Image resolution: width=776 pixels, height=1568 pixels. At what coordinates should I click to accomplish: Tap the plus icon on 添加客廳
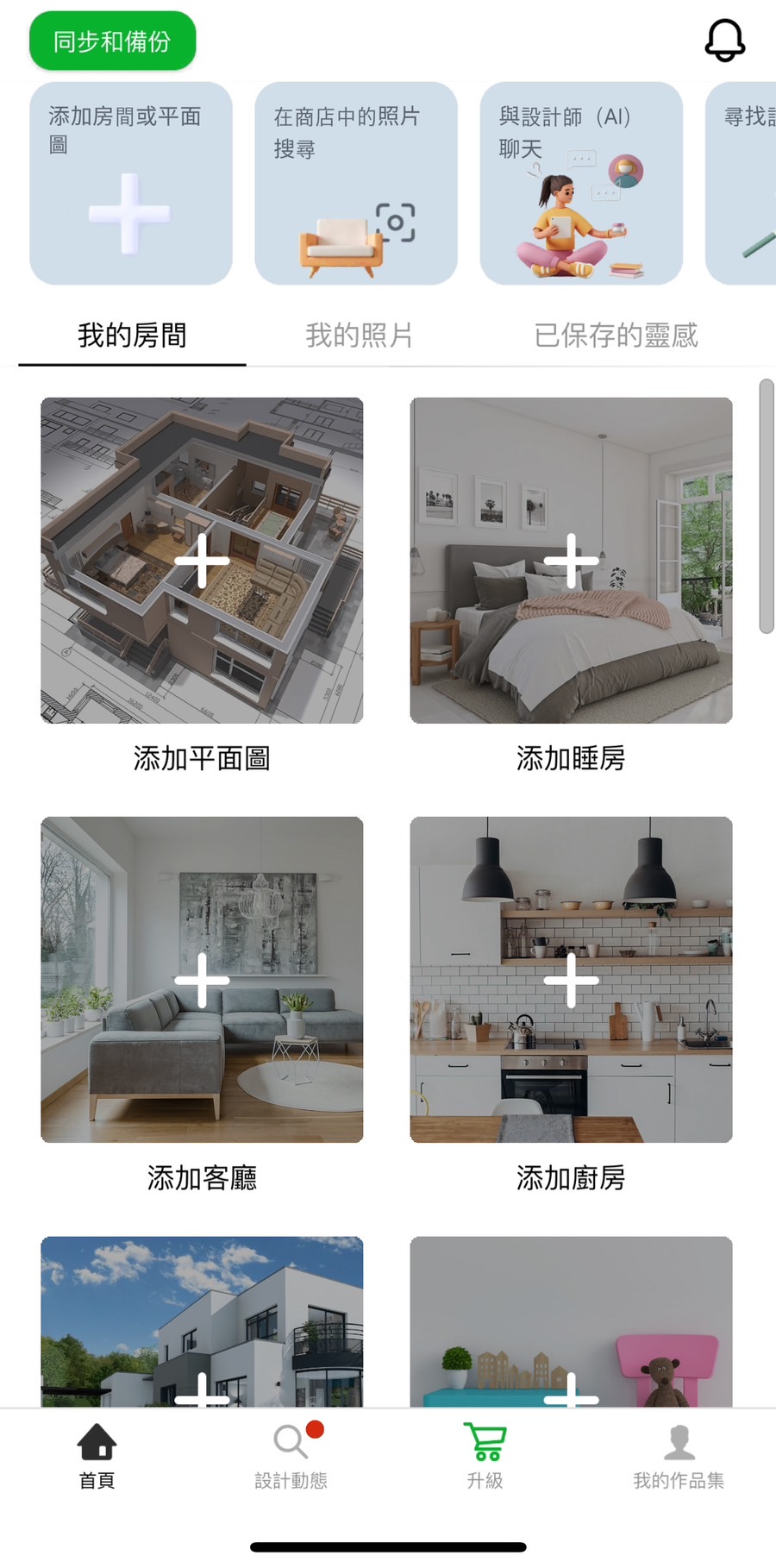click(201, 981)
